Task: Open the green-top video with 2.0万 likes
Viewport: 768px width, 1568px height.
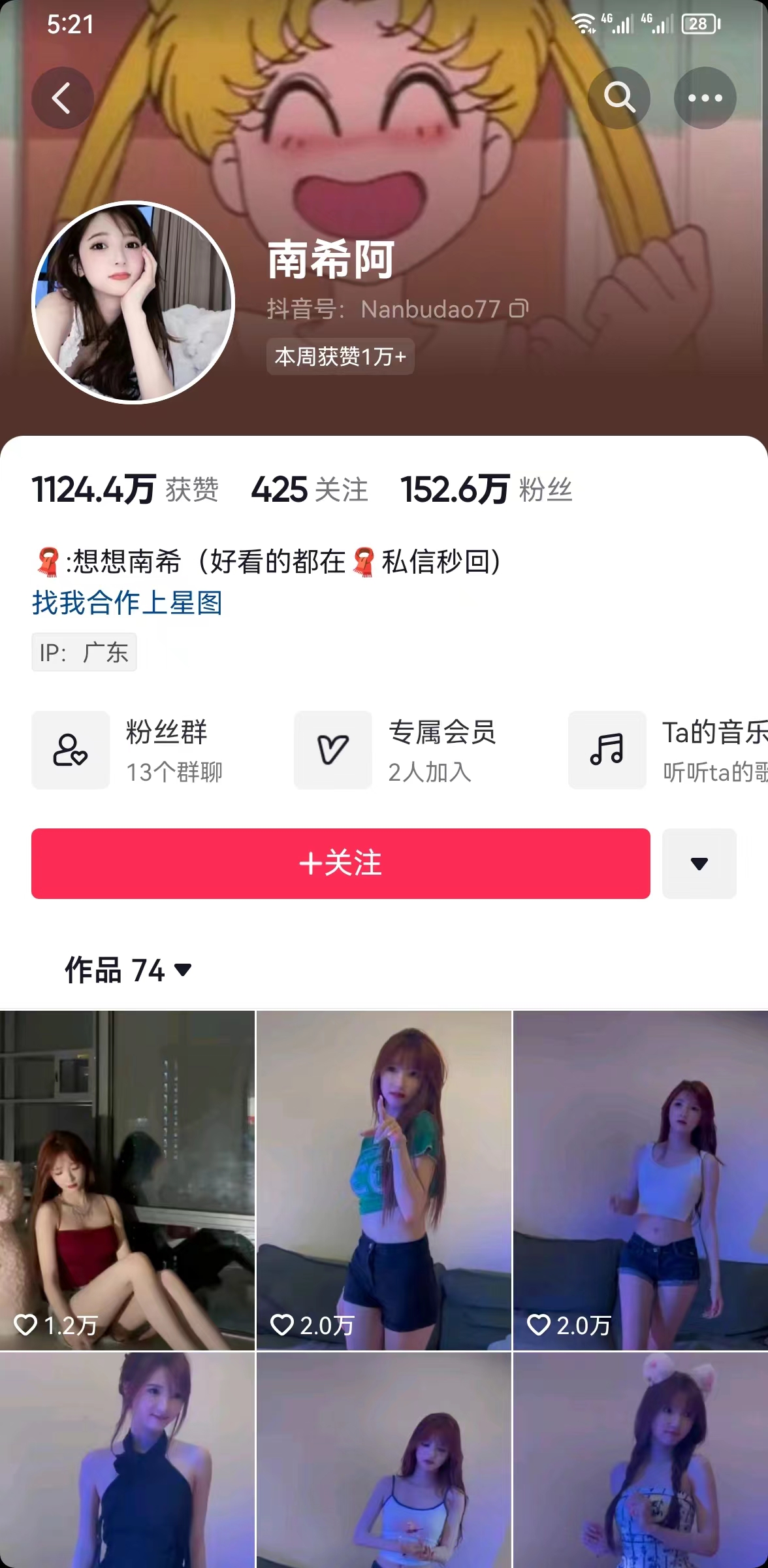Action: (x=384, y=1181)
